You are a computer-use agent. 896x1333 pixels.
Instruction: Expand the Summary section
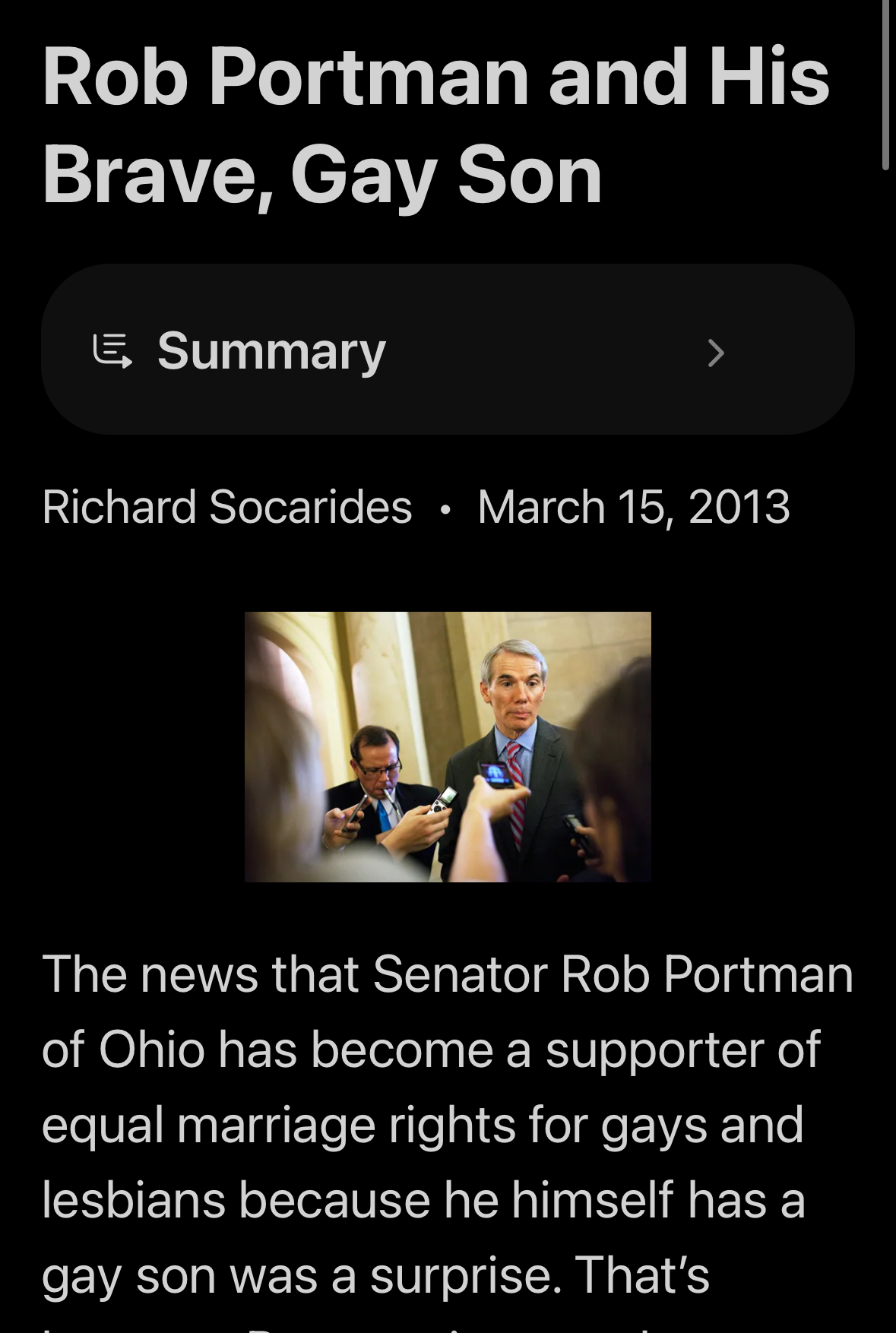447,351
